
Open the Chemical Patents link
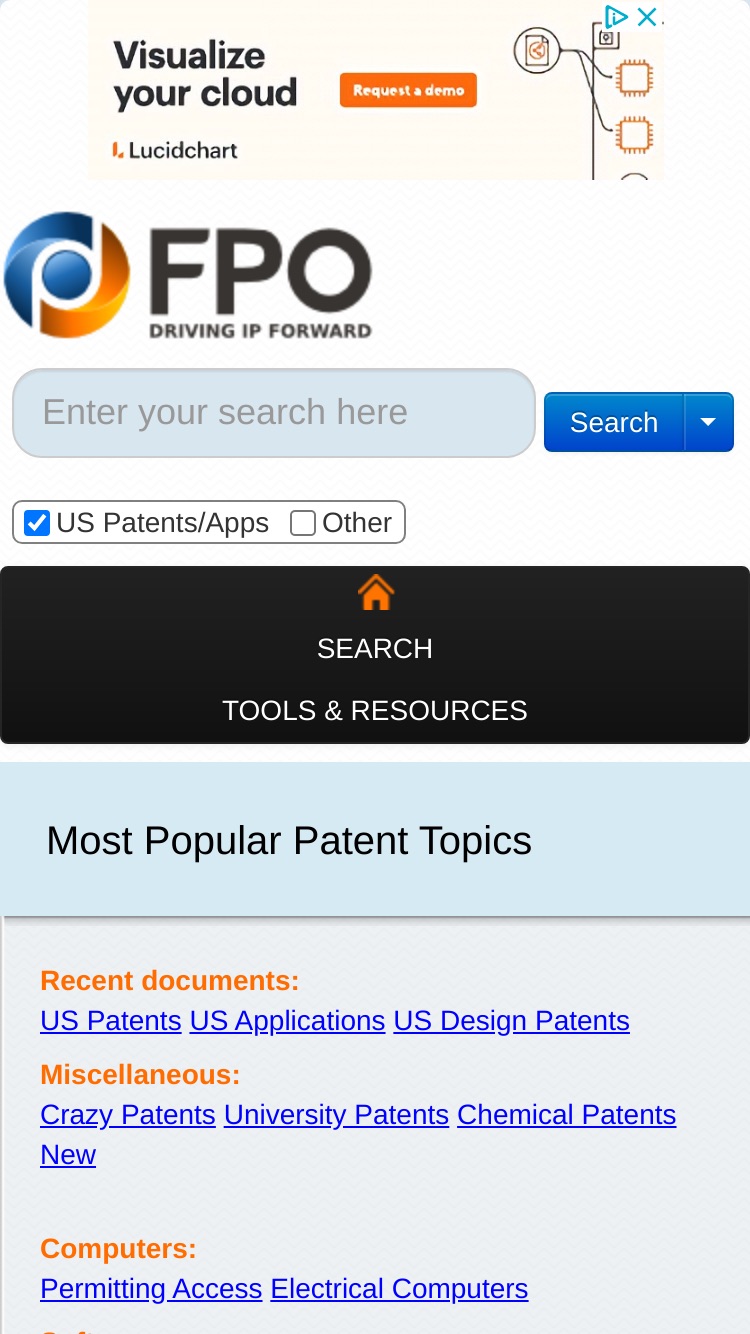[x=567, y=1115]
